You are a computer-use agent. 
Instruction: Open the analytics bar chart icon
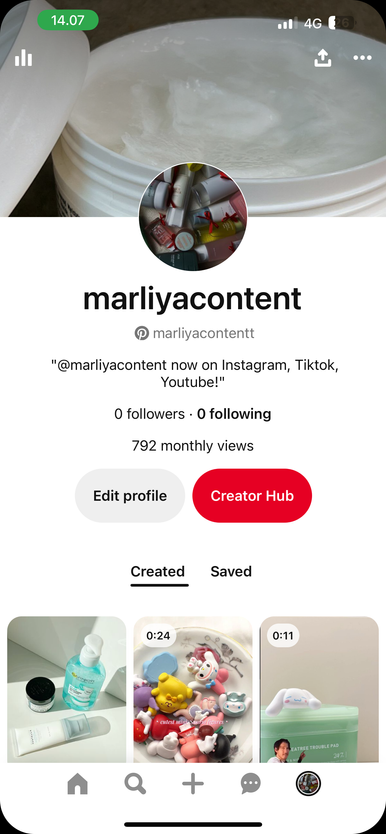(23, 57)
